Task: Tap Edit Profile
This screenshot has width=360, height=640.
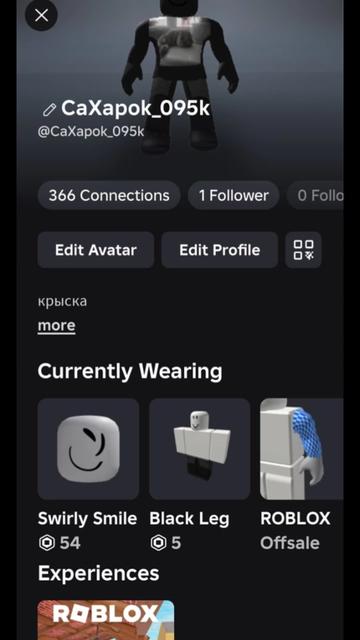Action: pyautogui.click(x=220, y=250)
